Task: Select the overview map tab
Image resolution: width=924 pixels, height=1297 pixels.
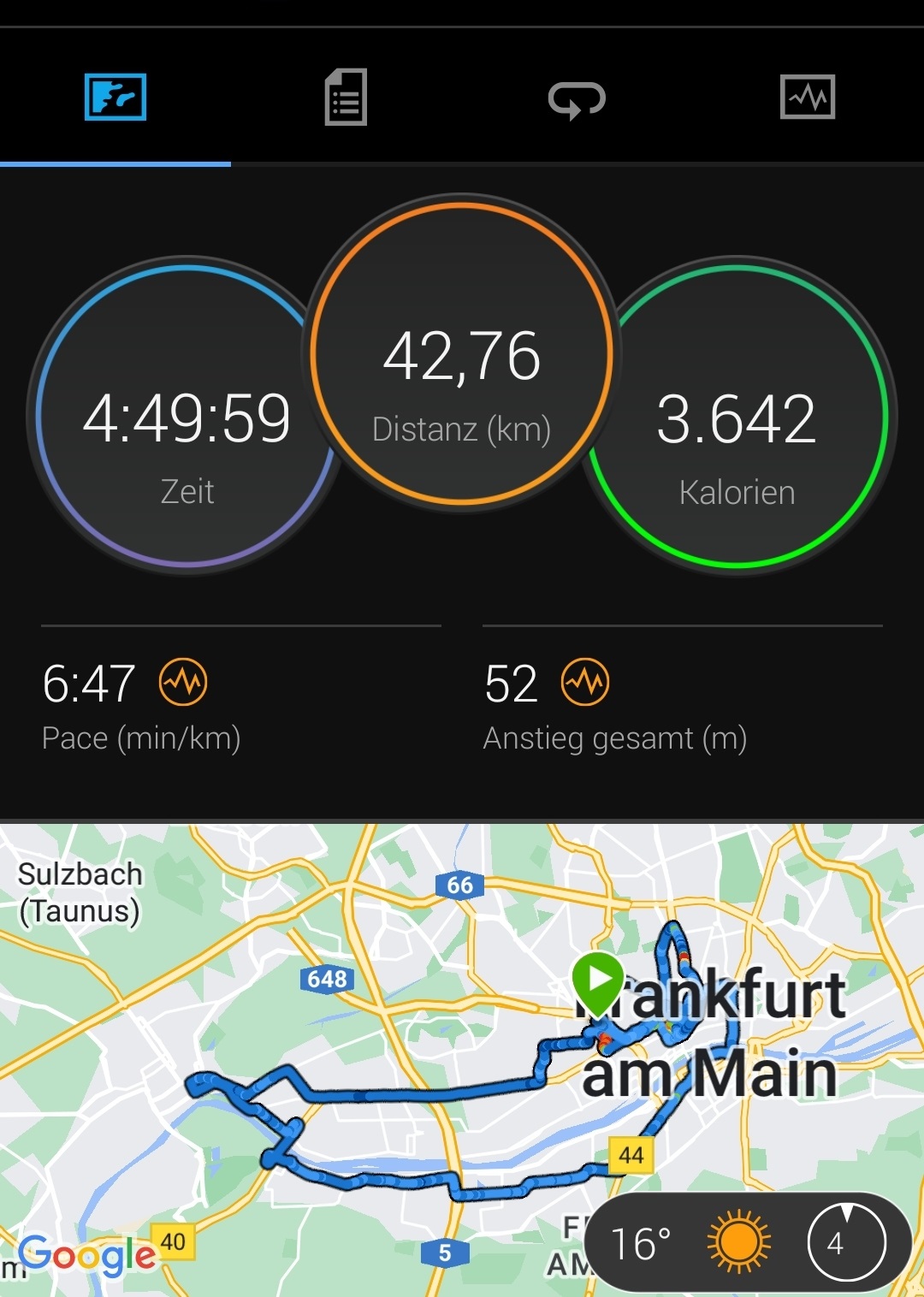Action: tap(115, 98)
